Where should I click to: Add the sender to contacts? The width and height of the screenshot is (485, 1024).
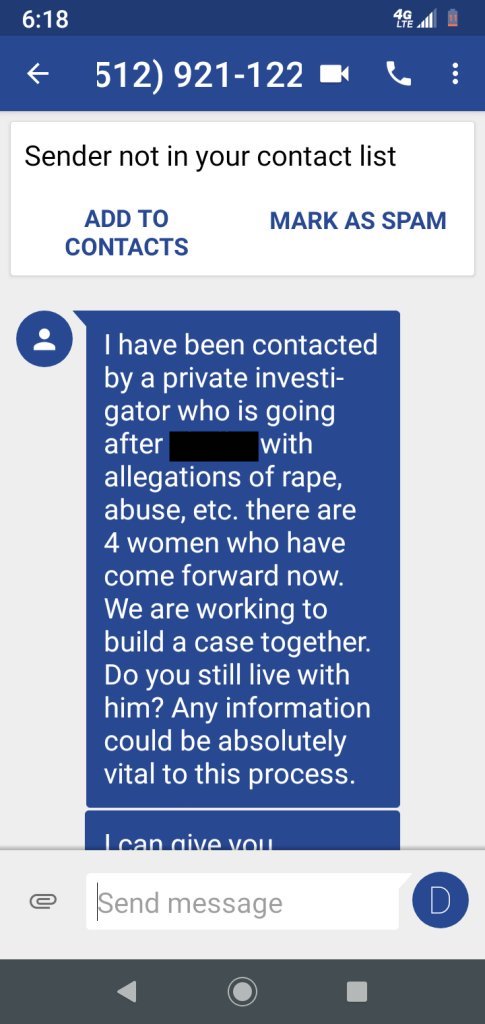[x=127, y=232]
